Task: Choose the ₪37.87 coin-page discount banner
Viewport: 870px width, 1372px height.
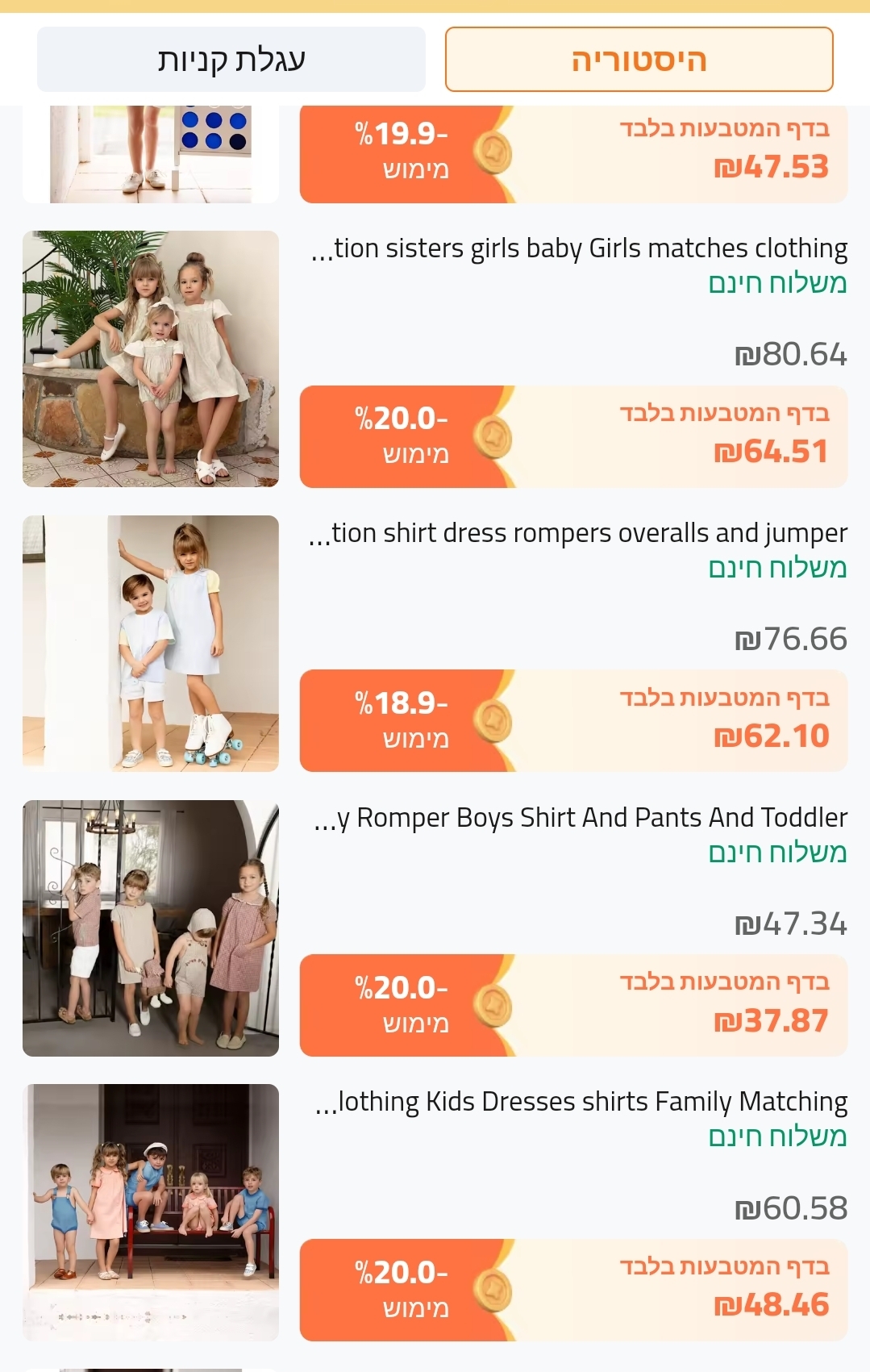Action: [x=573, y=1006]
